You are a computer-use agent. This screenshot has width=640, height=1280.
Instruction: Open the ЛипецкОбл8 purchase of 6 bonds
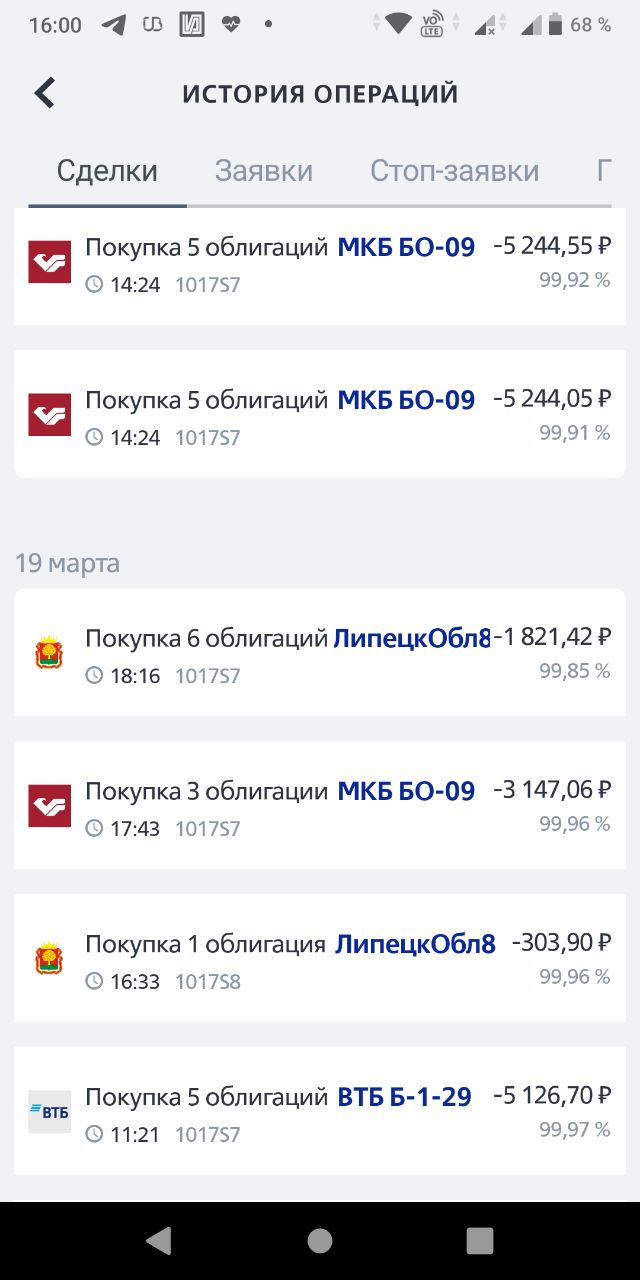pyautogui.click(x=320, y=652)
